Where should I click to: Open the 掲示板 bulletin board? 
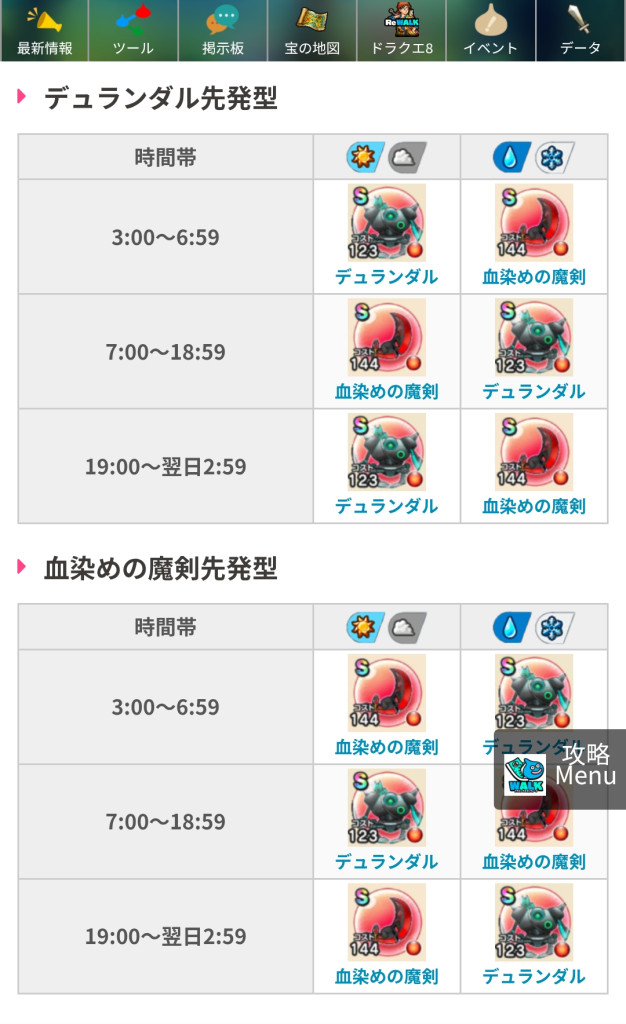(223, 31)
